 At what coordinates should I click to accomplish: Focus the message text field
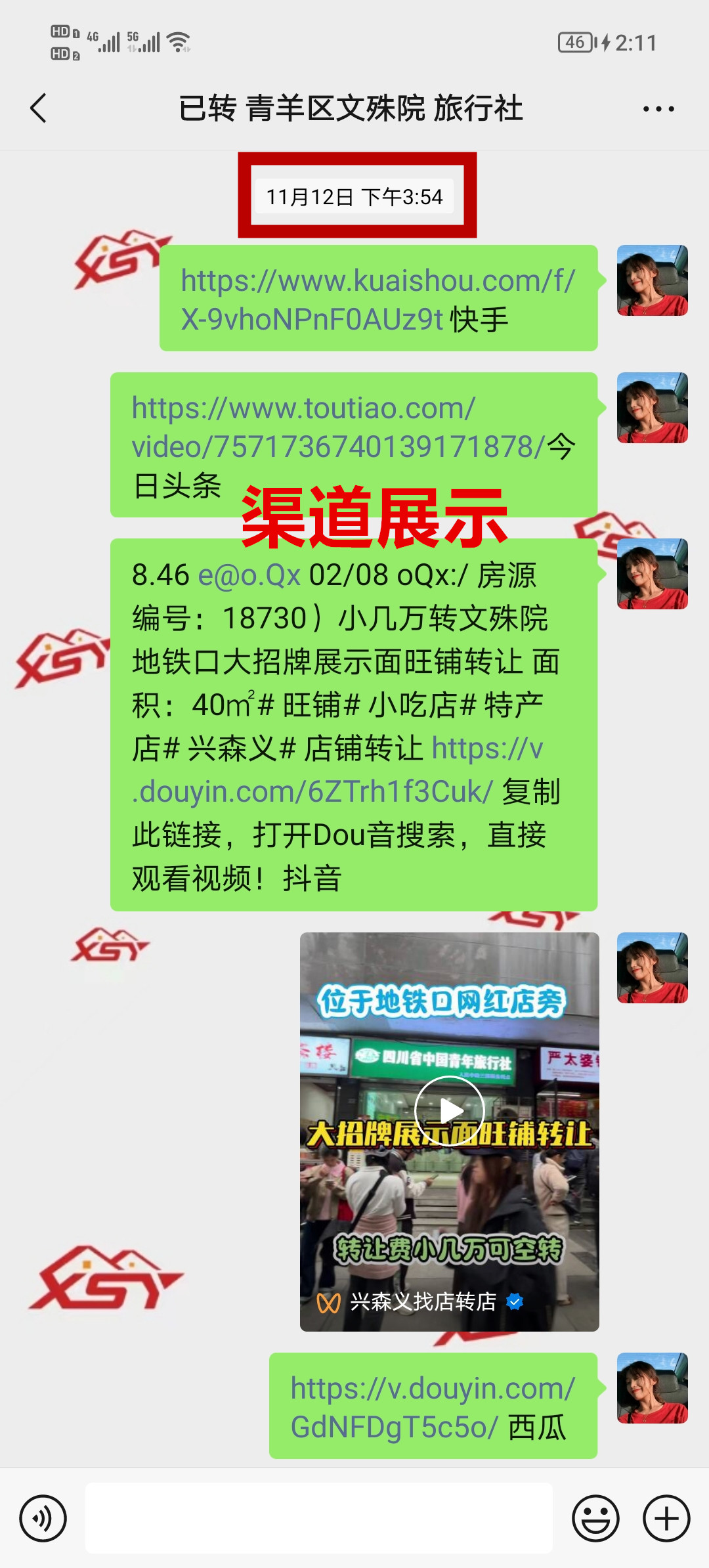(x=318, y=1518)
